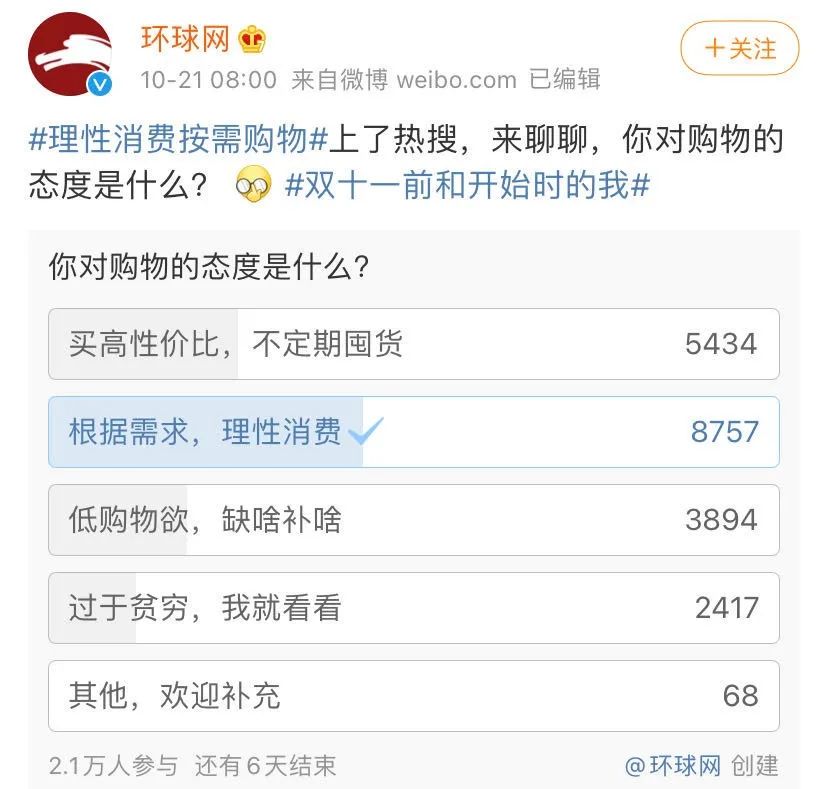Follow 环球网 with the 关注 button

coord(740,48)
